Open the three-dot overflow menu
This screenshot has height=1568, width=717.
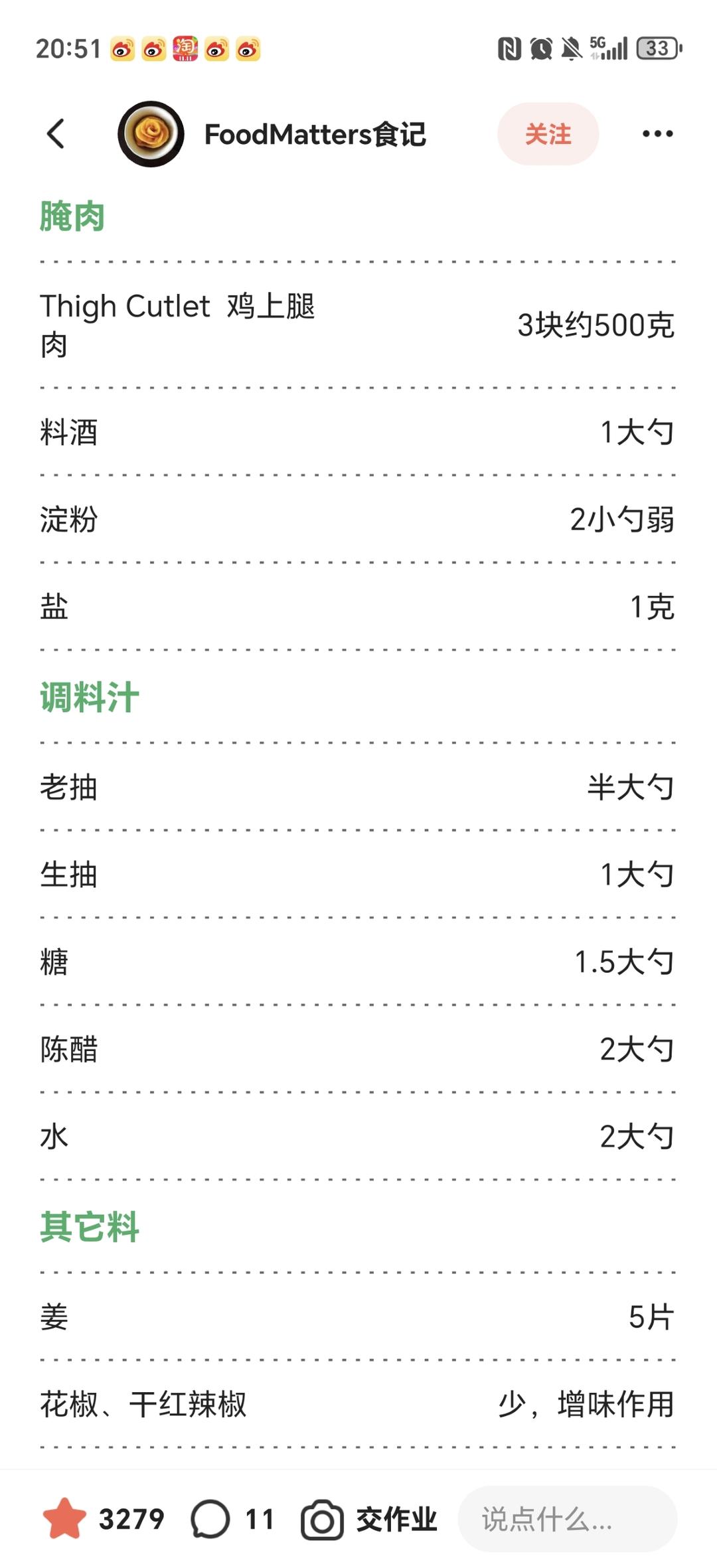coord(657,134)
